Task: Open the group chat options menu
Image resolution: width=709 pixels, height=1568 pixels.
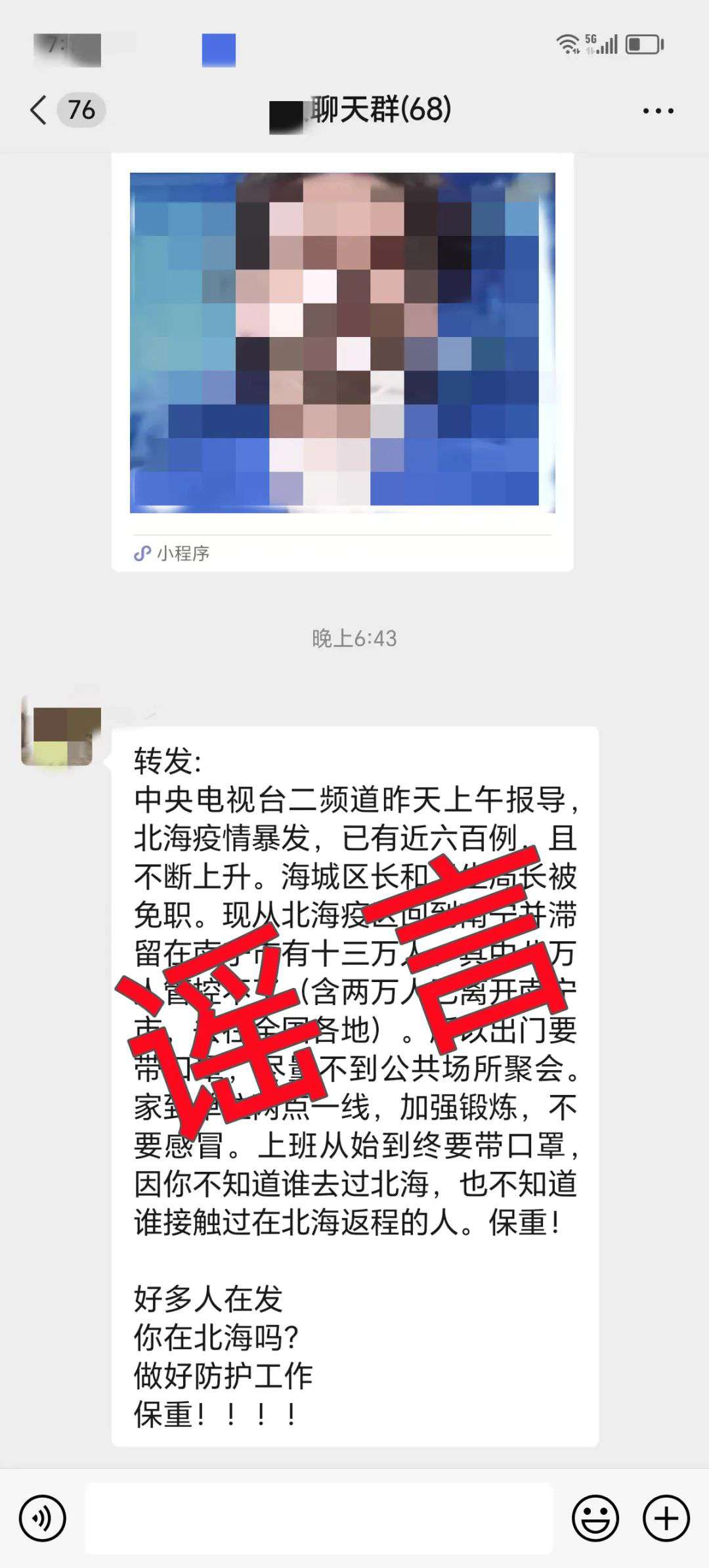Action: coord(658,111)
